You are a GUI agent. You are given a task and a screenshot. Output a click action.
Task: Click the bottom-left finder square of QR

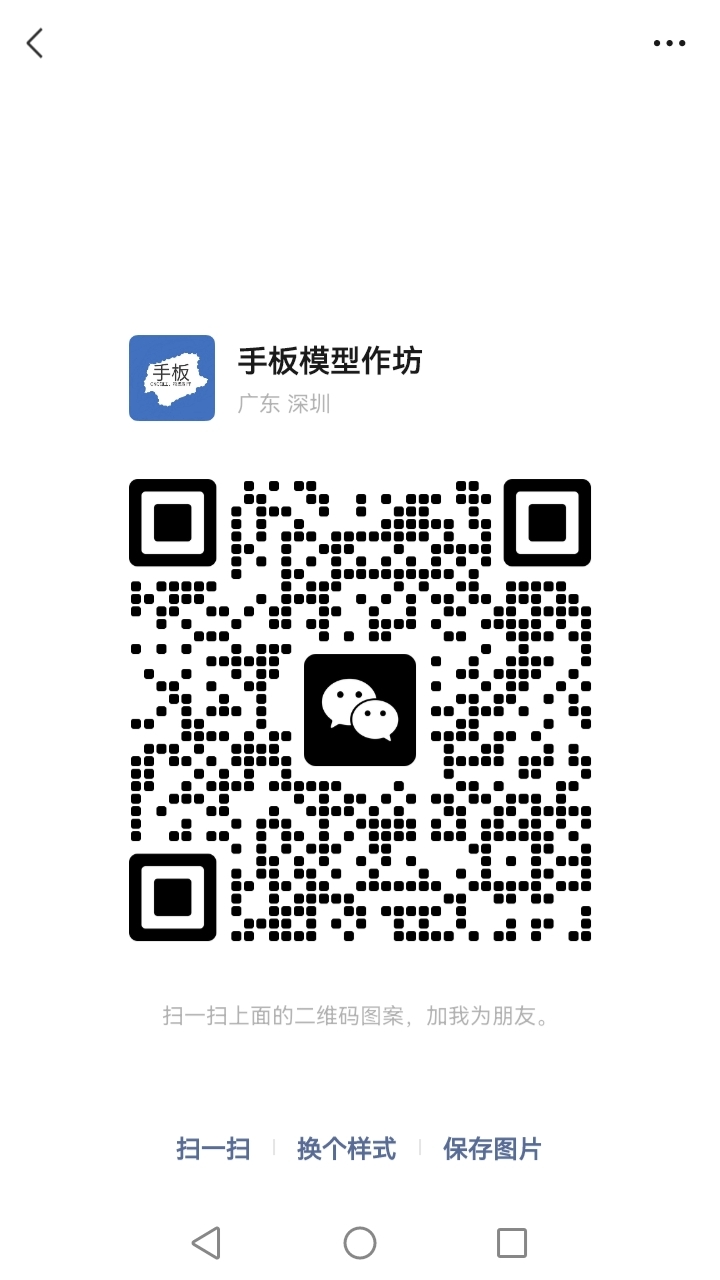pos(172,898)
